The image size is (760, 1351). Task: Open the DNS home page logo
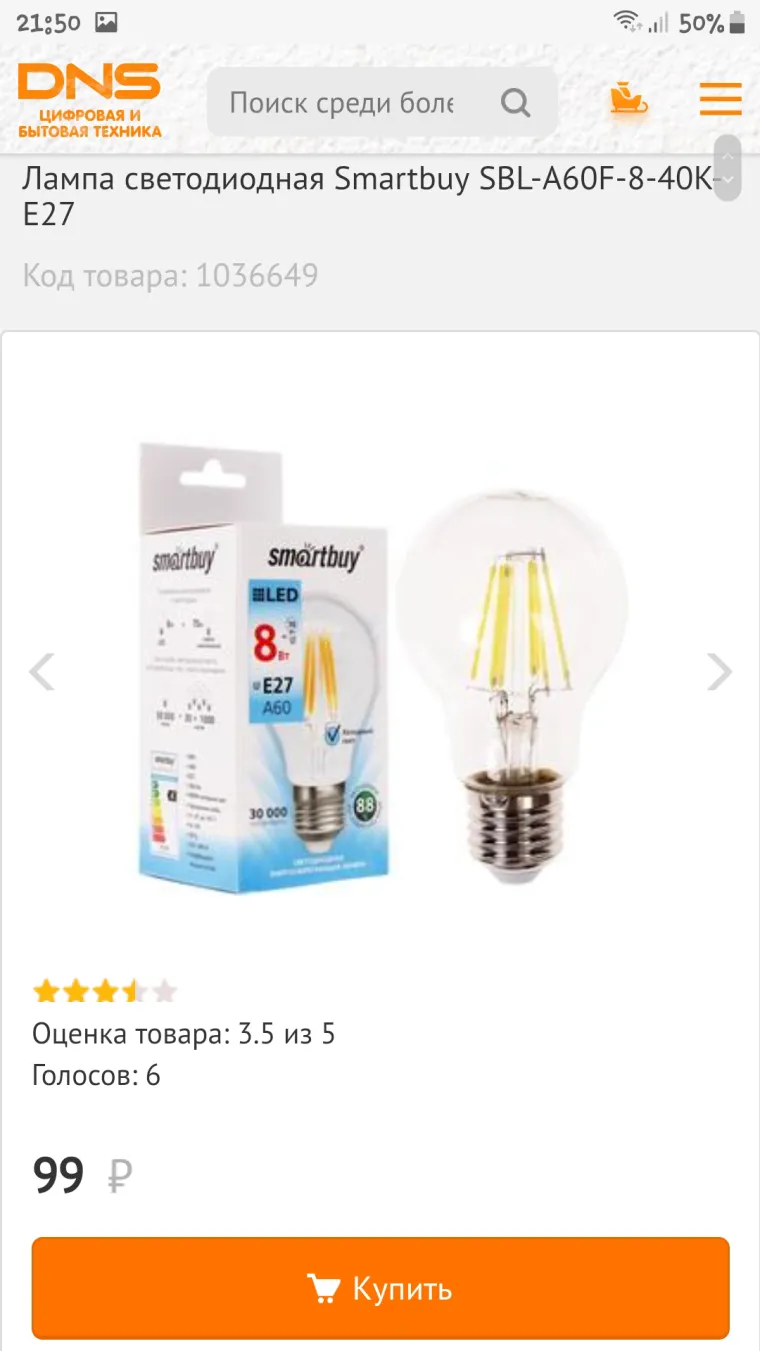click(x=89, y=99)
